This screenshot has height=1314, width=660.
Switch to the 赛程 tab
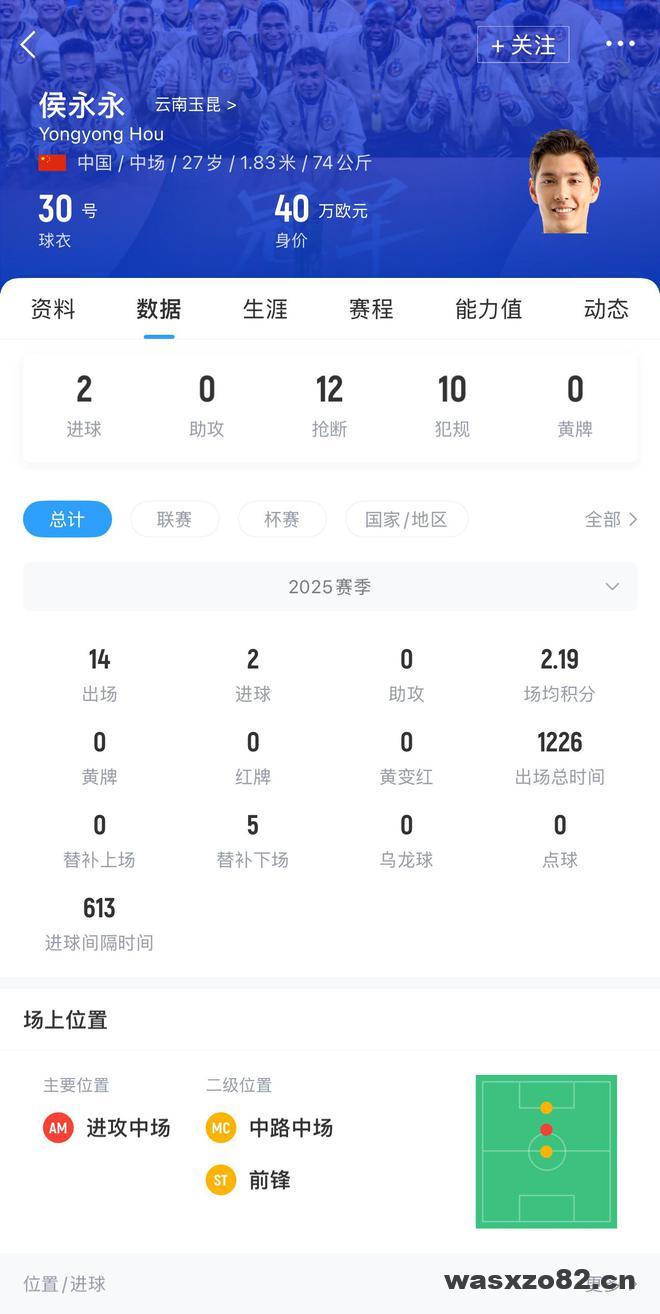(371, 309)
